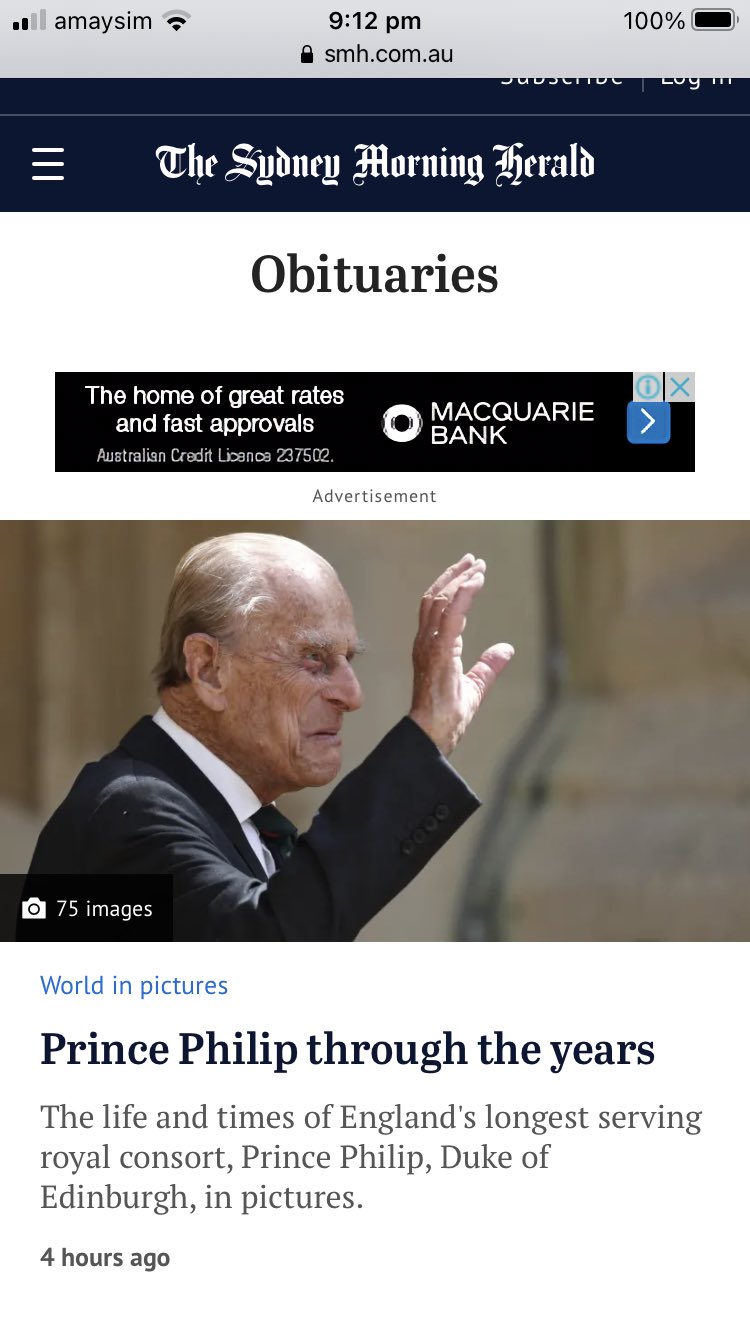This screenshot has width=750, height=1334.
Task: Open the hamburger navigation menu
Action: pos(48,164)
